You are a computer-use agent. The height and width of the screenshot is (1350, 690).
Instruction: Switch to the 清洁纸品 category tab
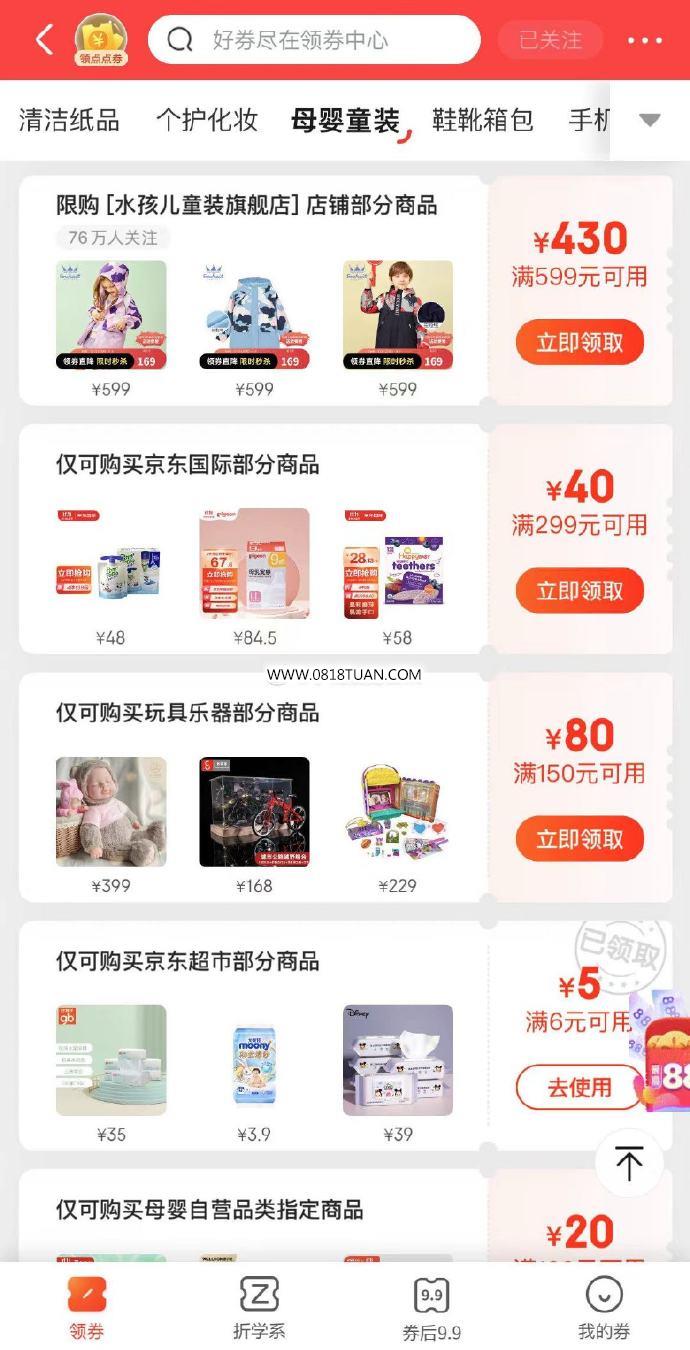coord(69,121)
